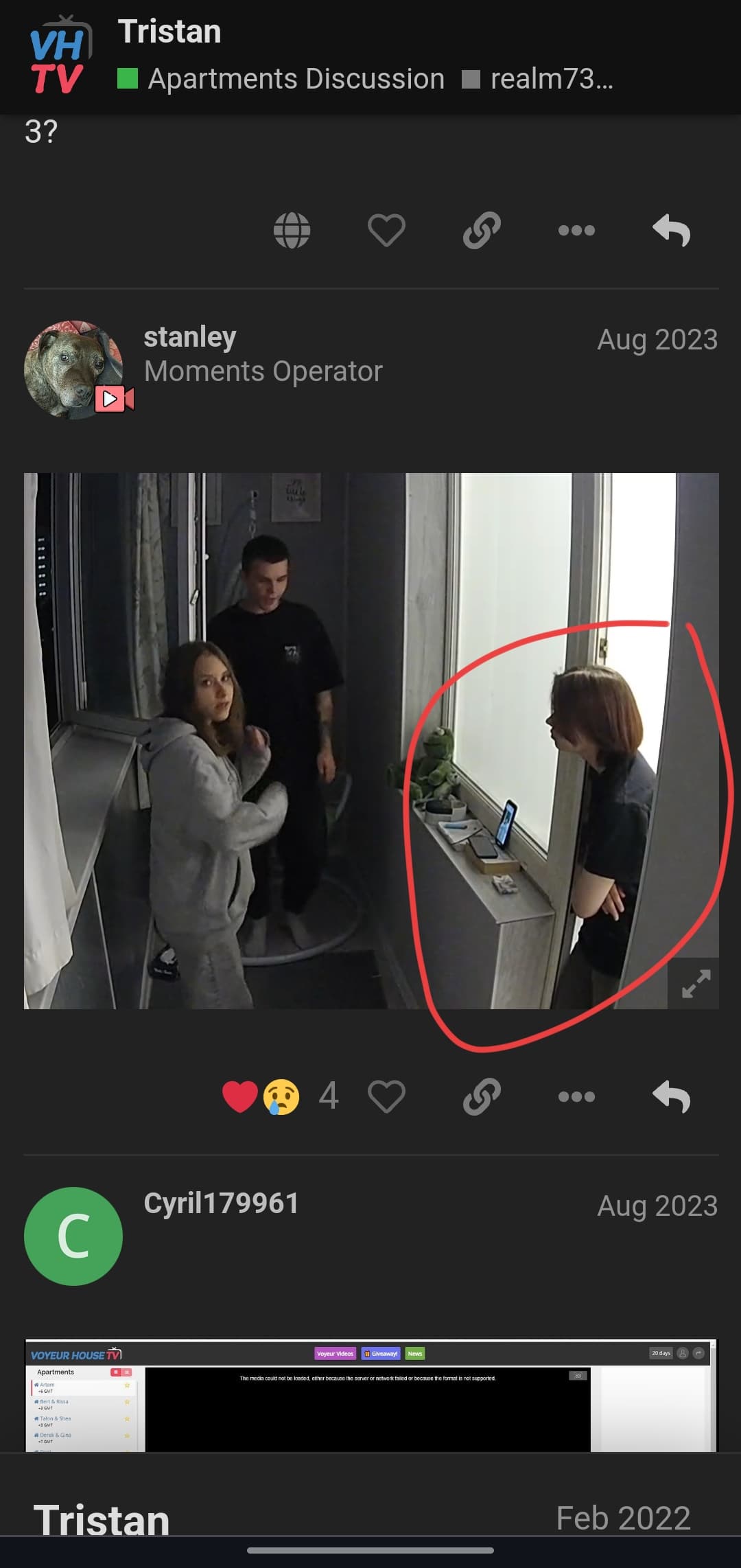The image size is (741, 1568).
Task: Expand the image in stanley's post
Action: click(x=694, y=983)
